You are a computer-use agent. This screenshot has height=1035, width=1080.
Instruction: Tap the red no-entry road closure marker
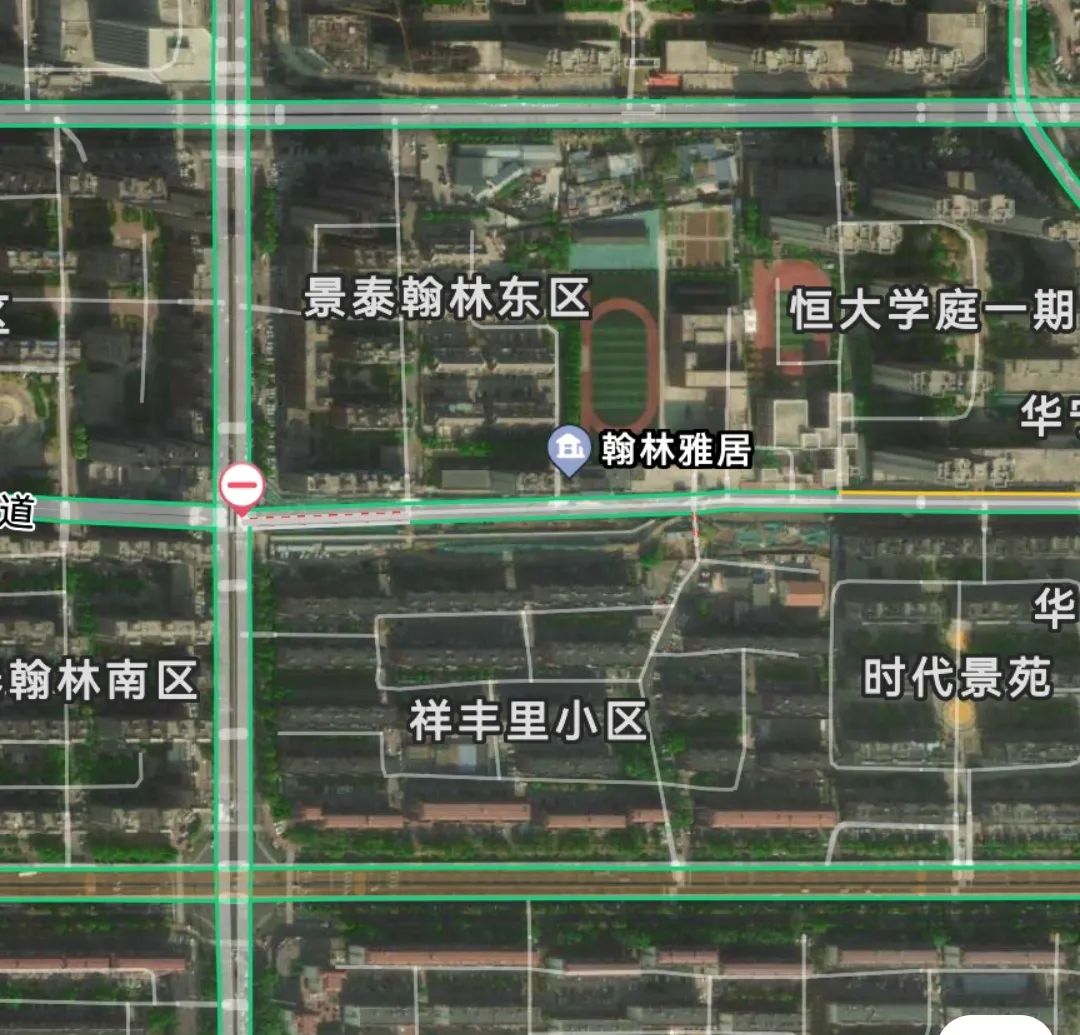click(x=241, y=488)
